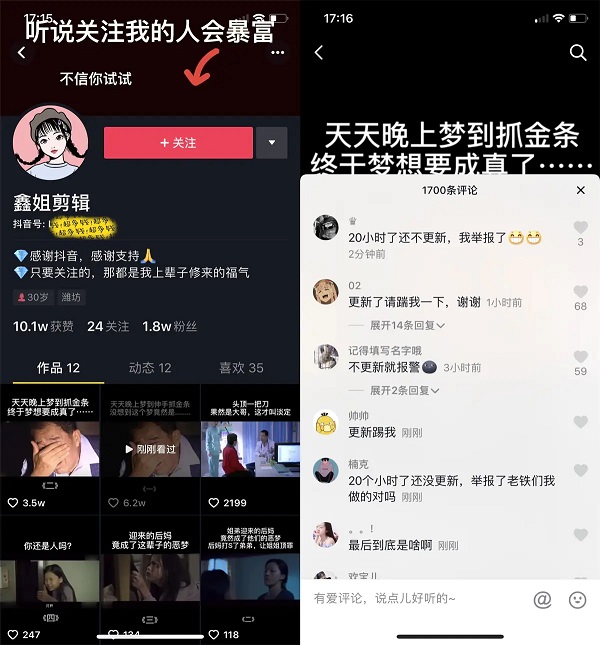Open the video with 3.5w likes
This screenshot has height=645, width=600.
click(x=50, y=446)
